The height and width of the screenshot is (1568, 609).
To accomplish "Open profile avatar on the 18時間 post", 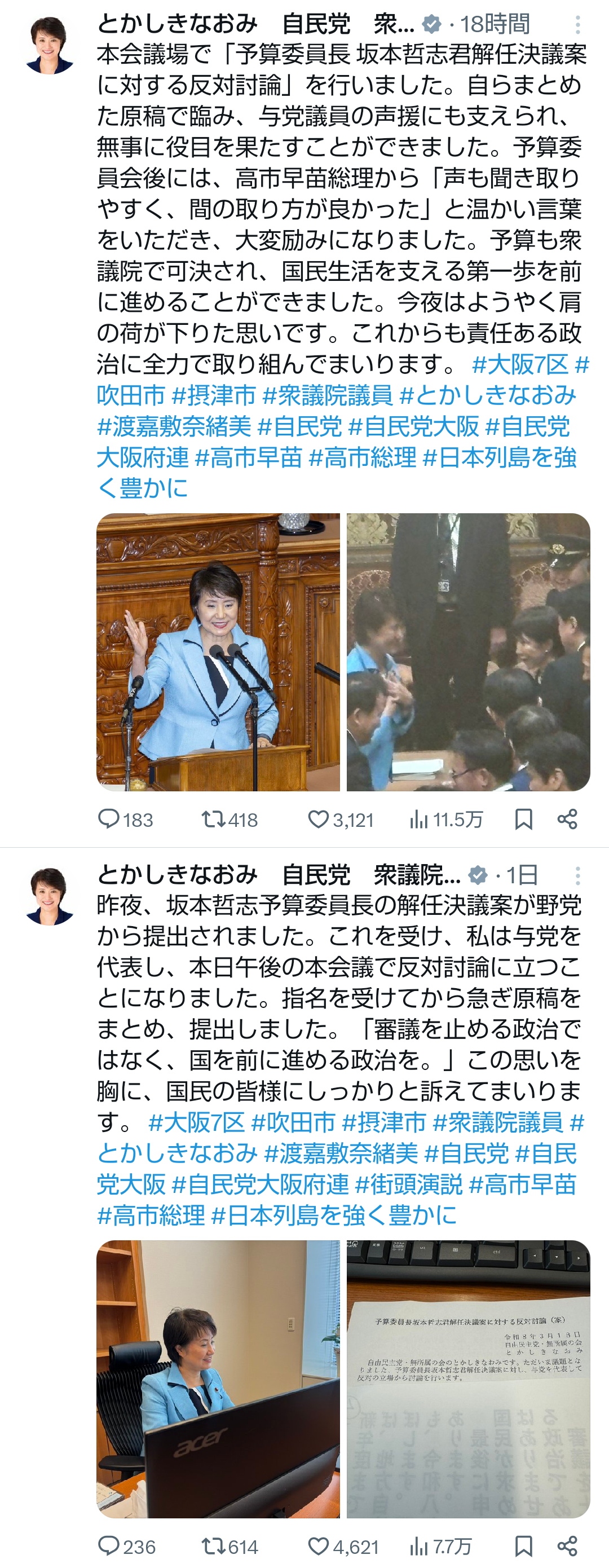I will pos(48,46).
